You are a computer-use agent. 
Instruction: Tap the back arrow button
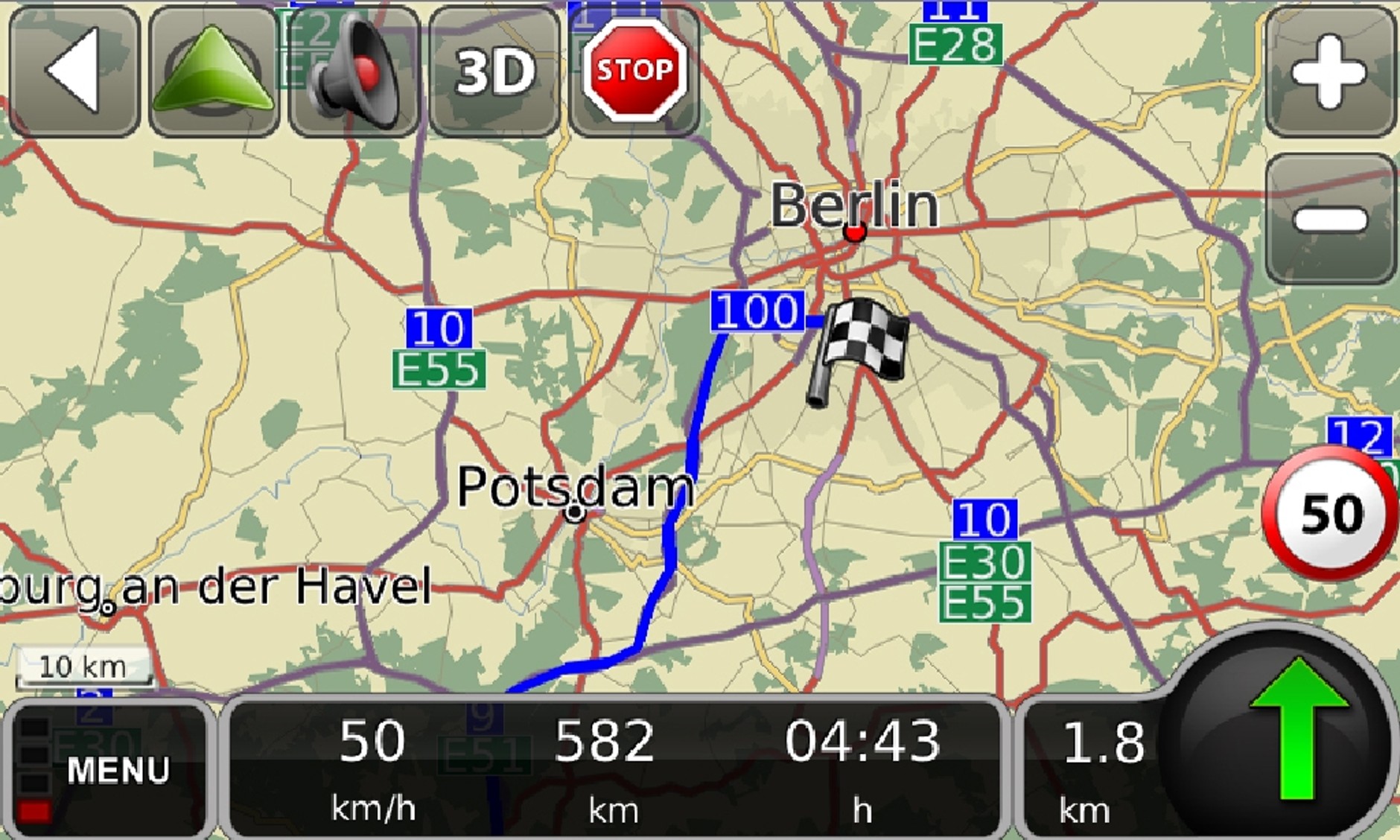coord(74,71)
